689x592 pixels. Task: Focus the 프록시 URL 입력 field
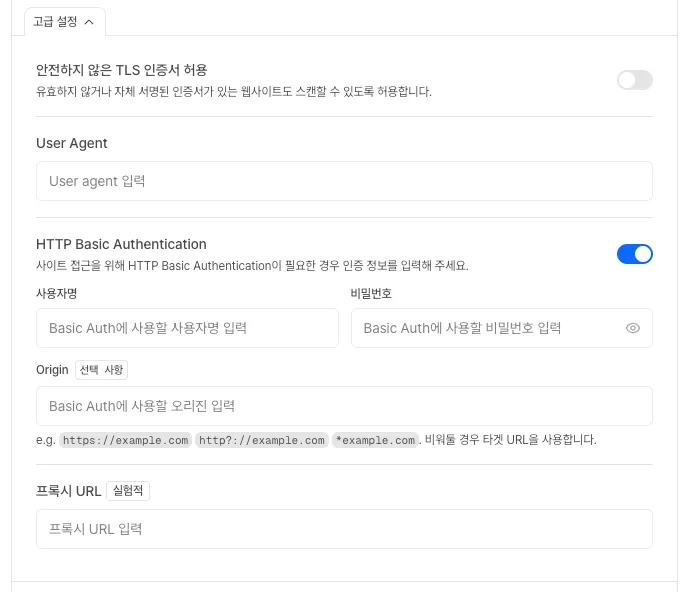pos(344,529)
